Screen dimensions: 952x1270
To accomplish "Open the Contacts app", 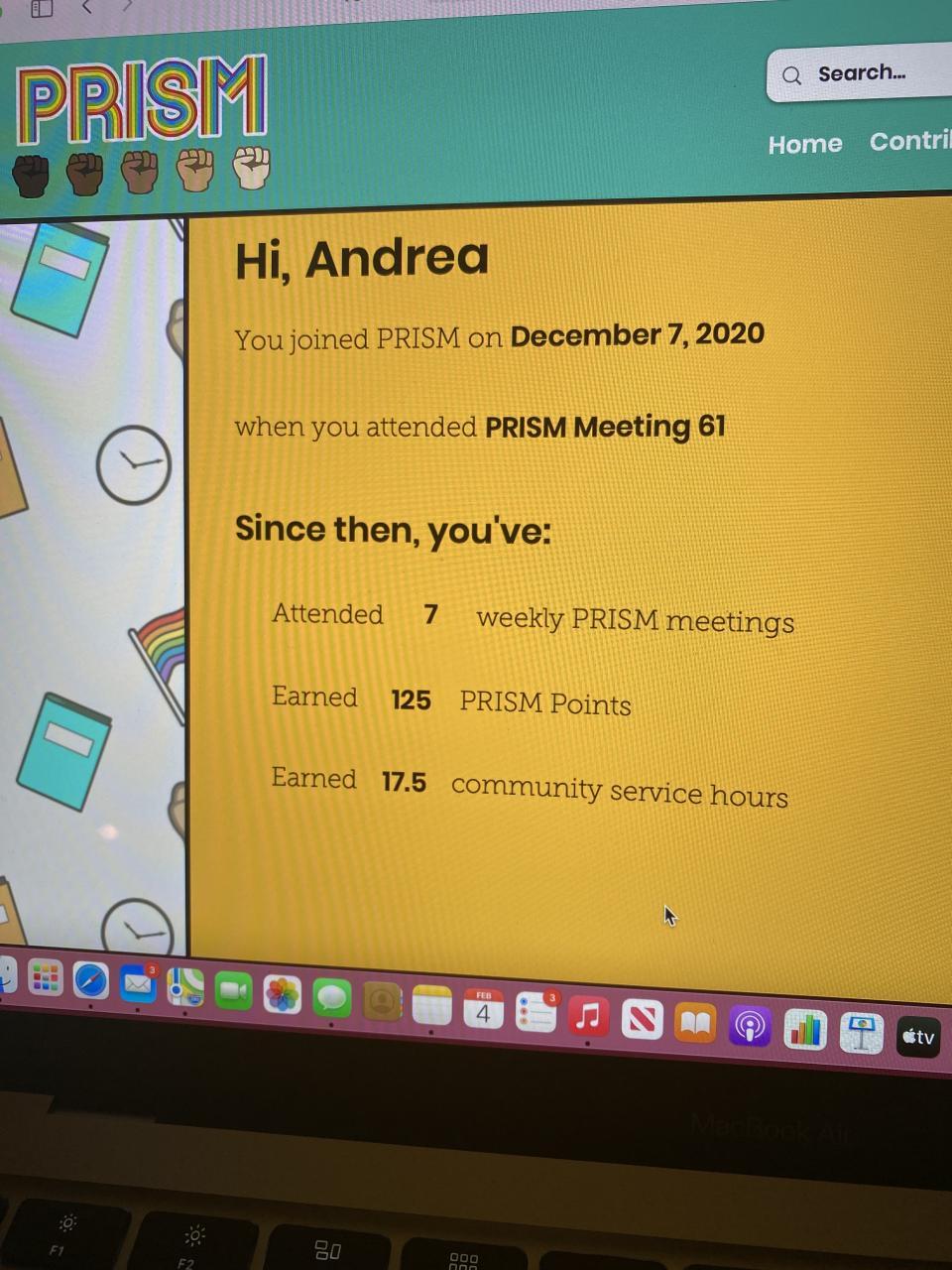I will pyautogui.click(x=382, y=1002).
